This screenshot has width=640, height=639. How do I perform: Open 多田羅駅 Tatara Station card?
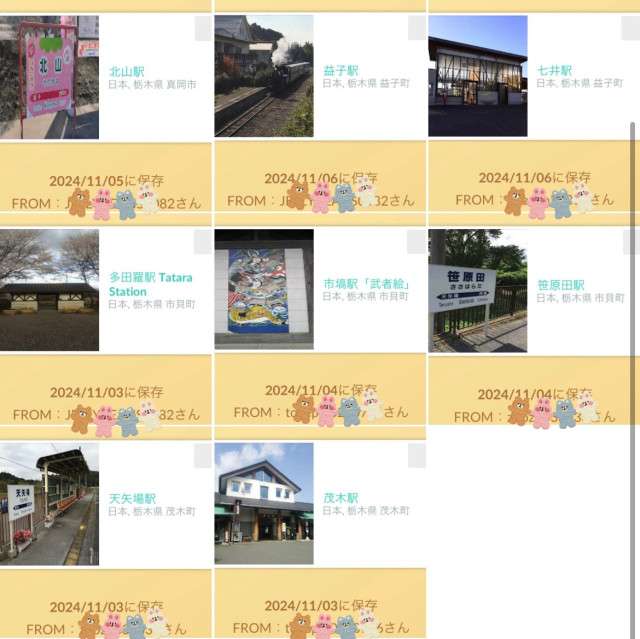click(150, 284)
